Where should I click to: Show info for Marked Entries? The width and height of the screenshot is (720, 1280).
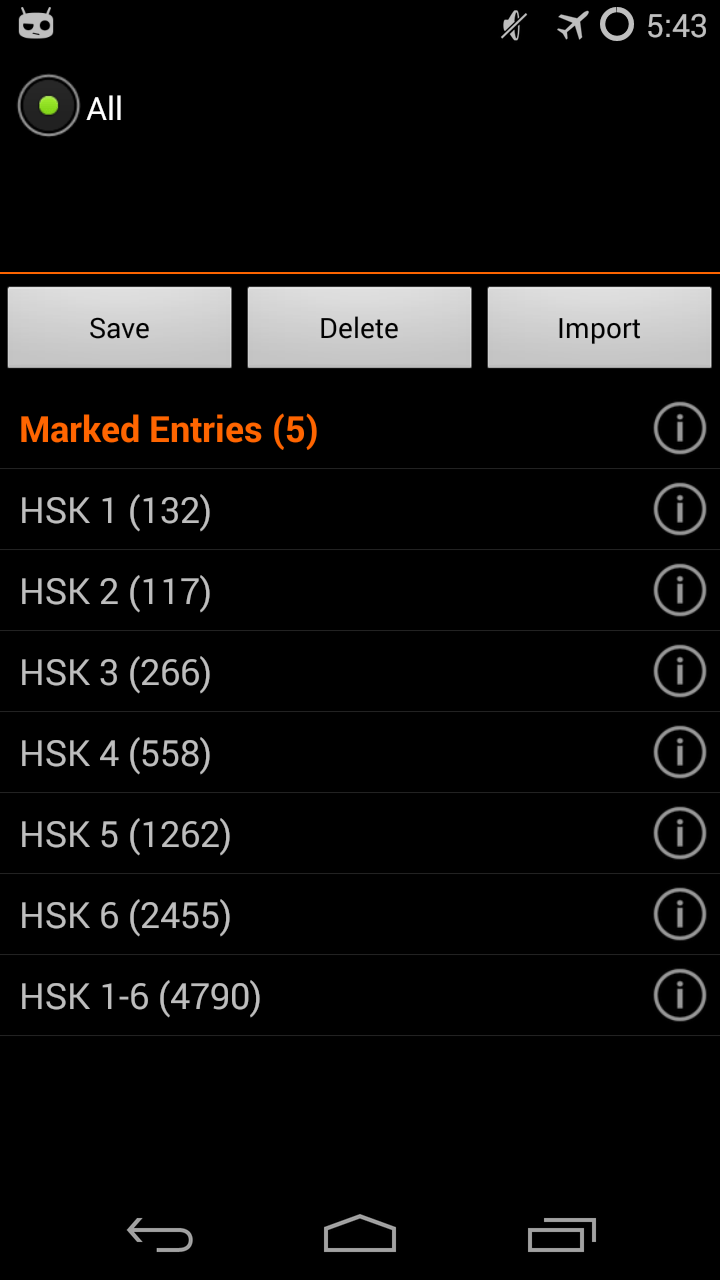(679, 429)
